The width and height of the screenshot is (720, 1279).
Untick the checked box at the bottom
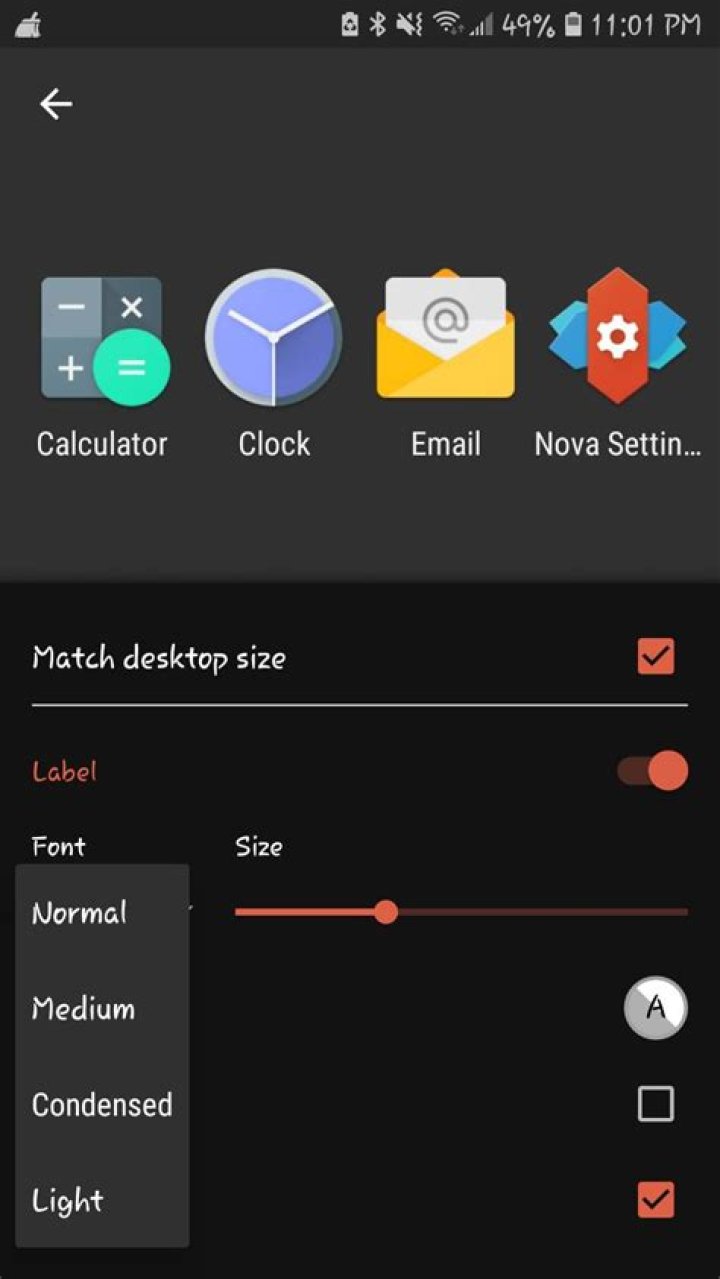coord(655,1200)
